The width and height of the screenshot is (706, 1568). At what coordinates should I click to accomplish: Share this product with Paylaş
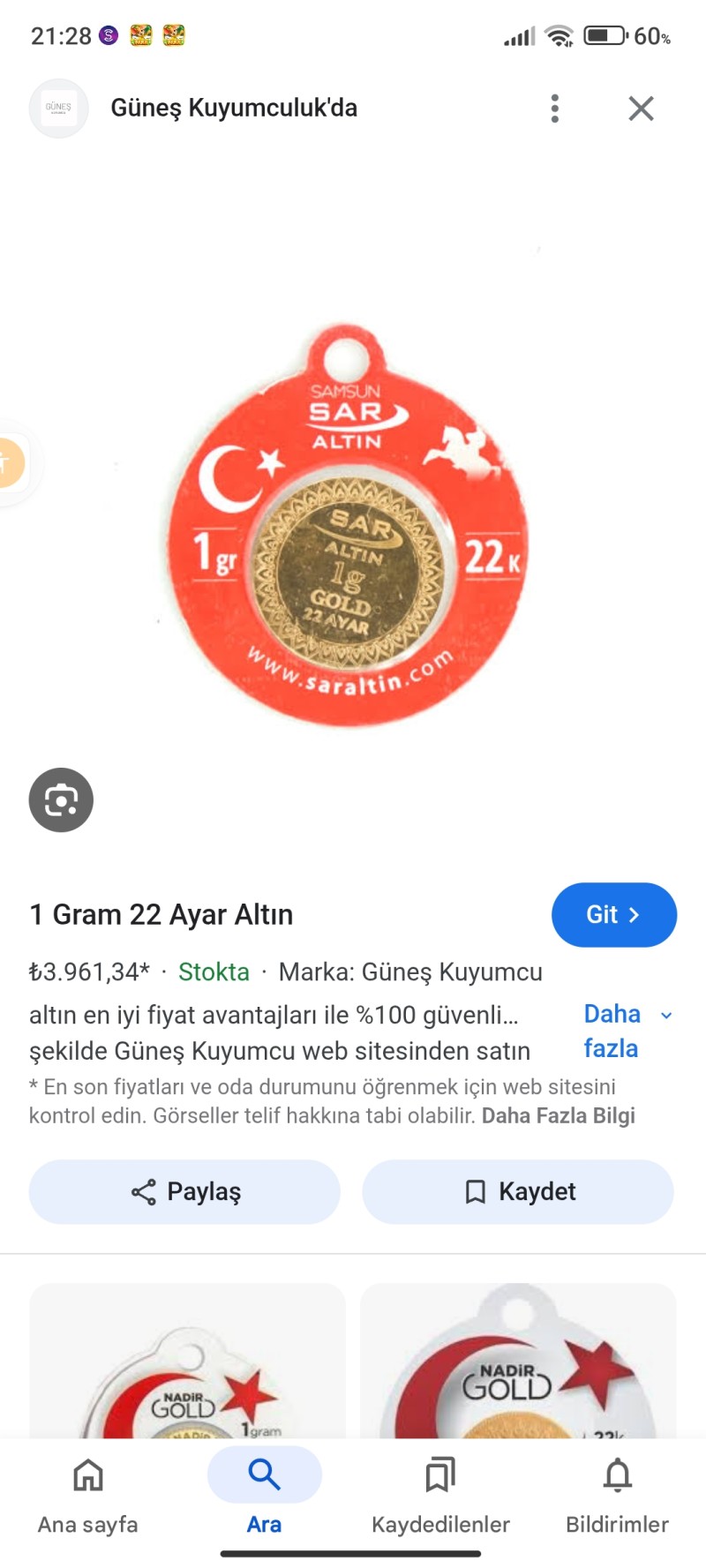184,1191
